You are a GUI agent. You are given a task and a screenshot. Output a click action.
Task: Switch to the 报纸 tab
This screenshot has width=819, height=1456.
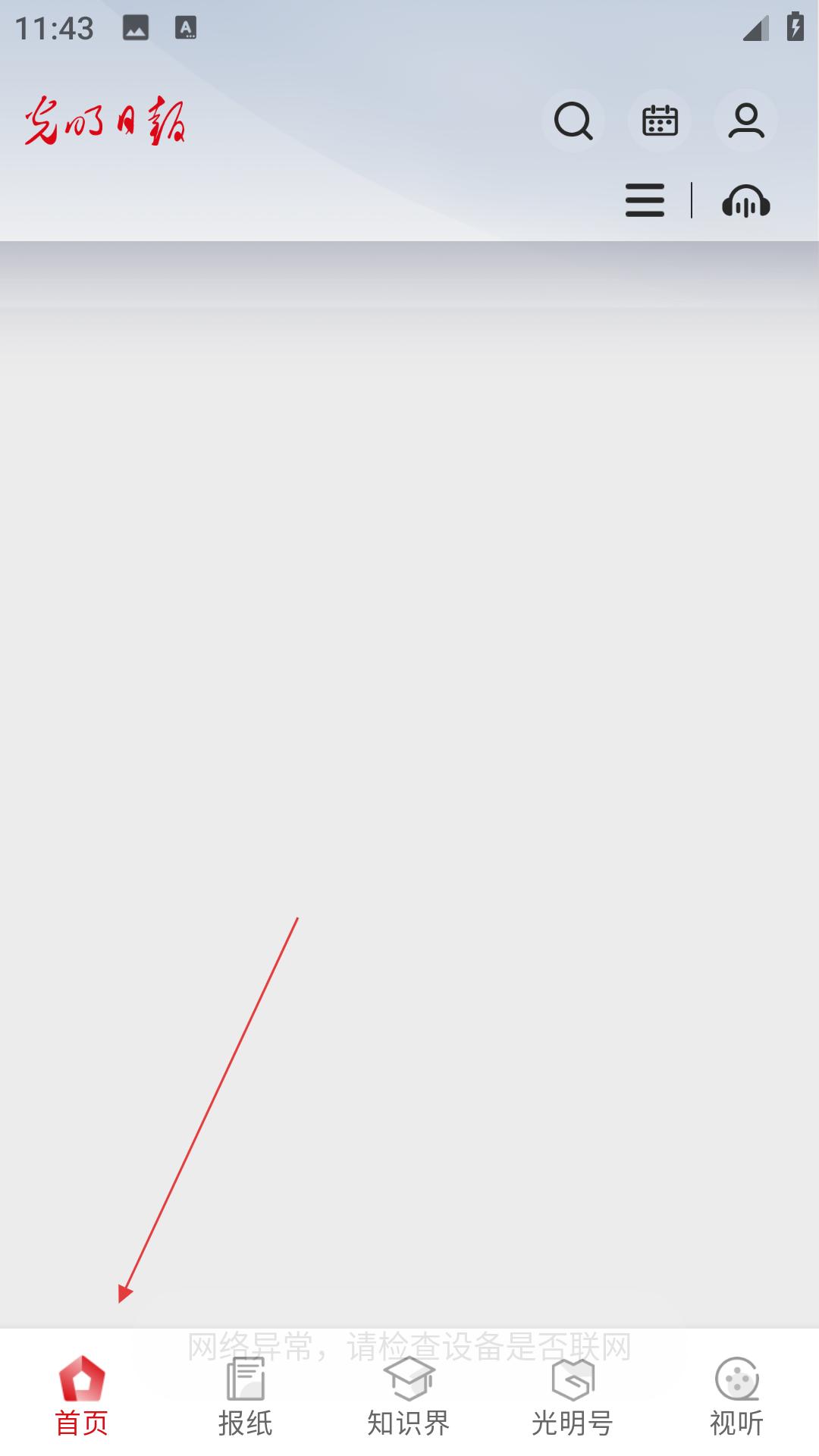246,1396
